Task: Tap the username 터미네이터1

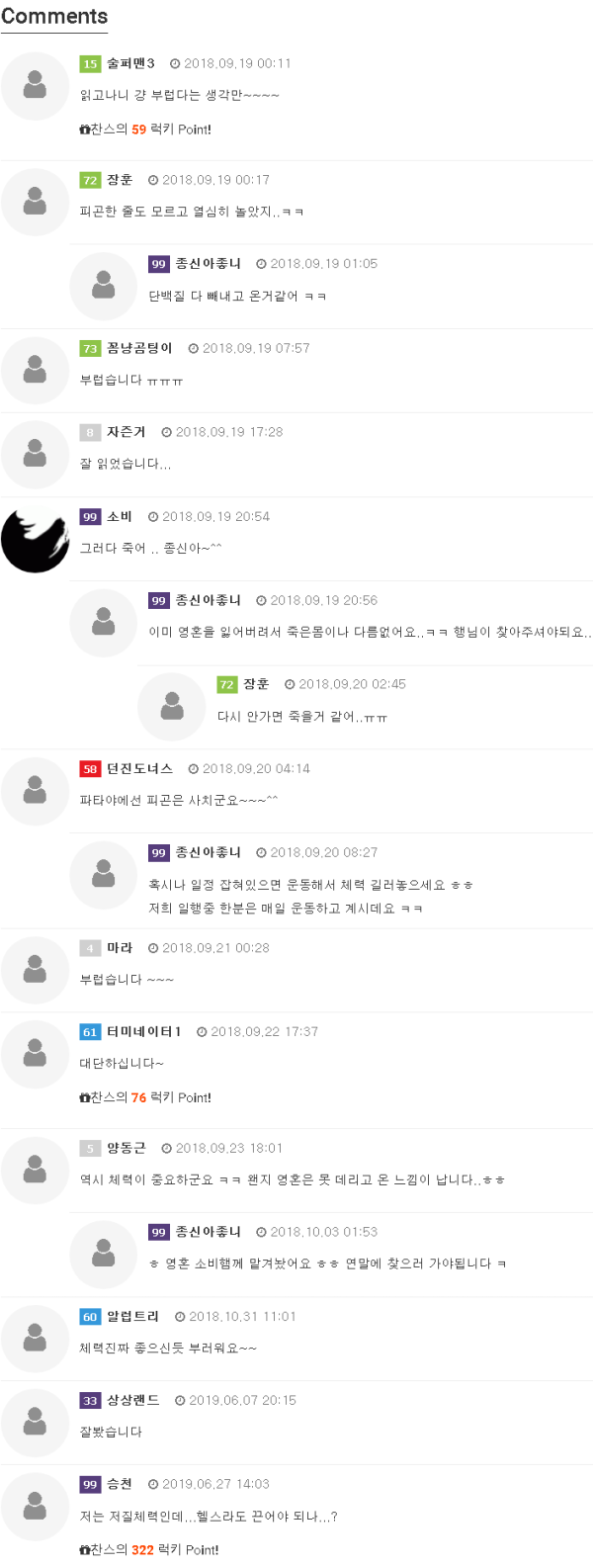Action: (143, 1032)
